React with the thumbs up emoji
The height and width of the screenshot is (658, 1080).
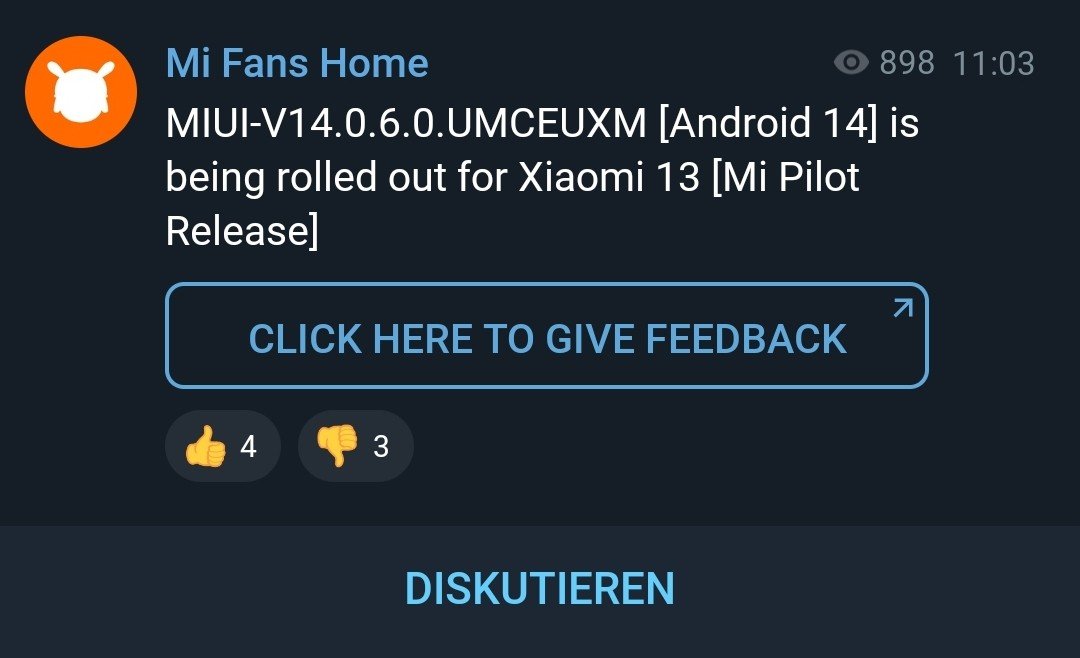(x=222, y=446)
